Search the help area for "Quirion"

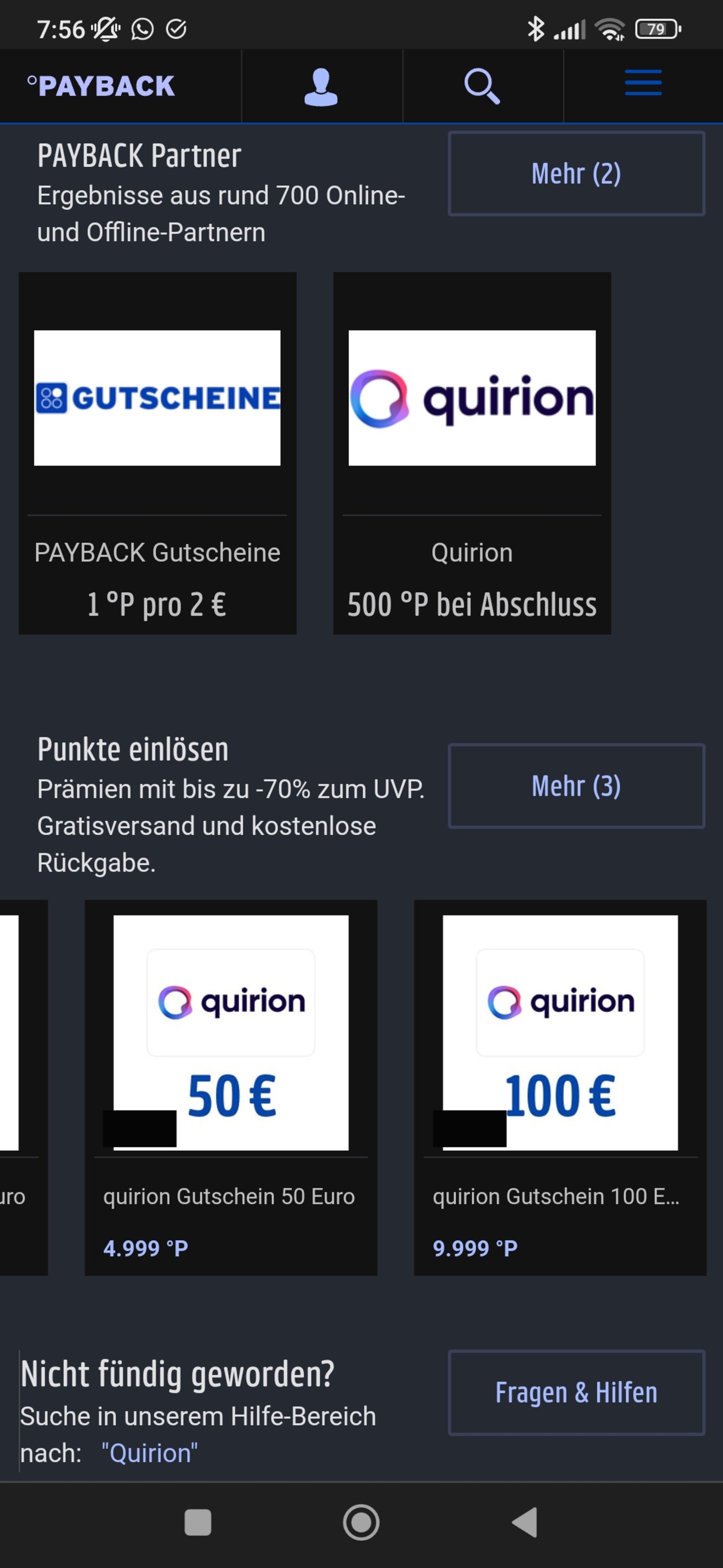(x=150, y=1454)
